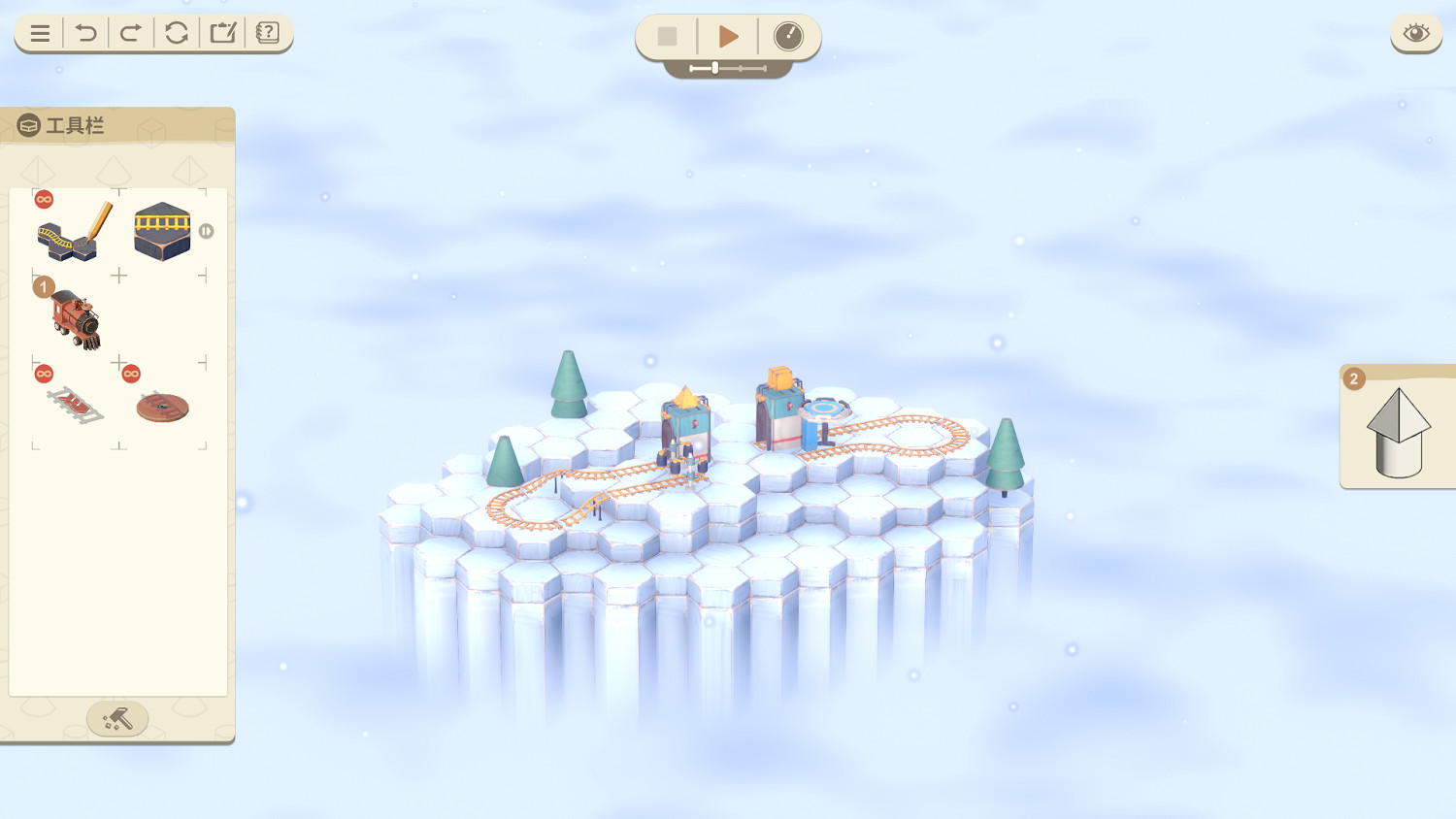Start the simulation with play

coord(728,37)
